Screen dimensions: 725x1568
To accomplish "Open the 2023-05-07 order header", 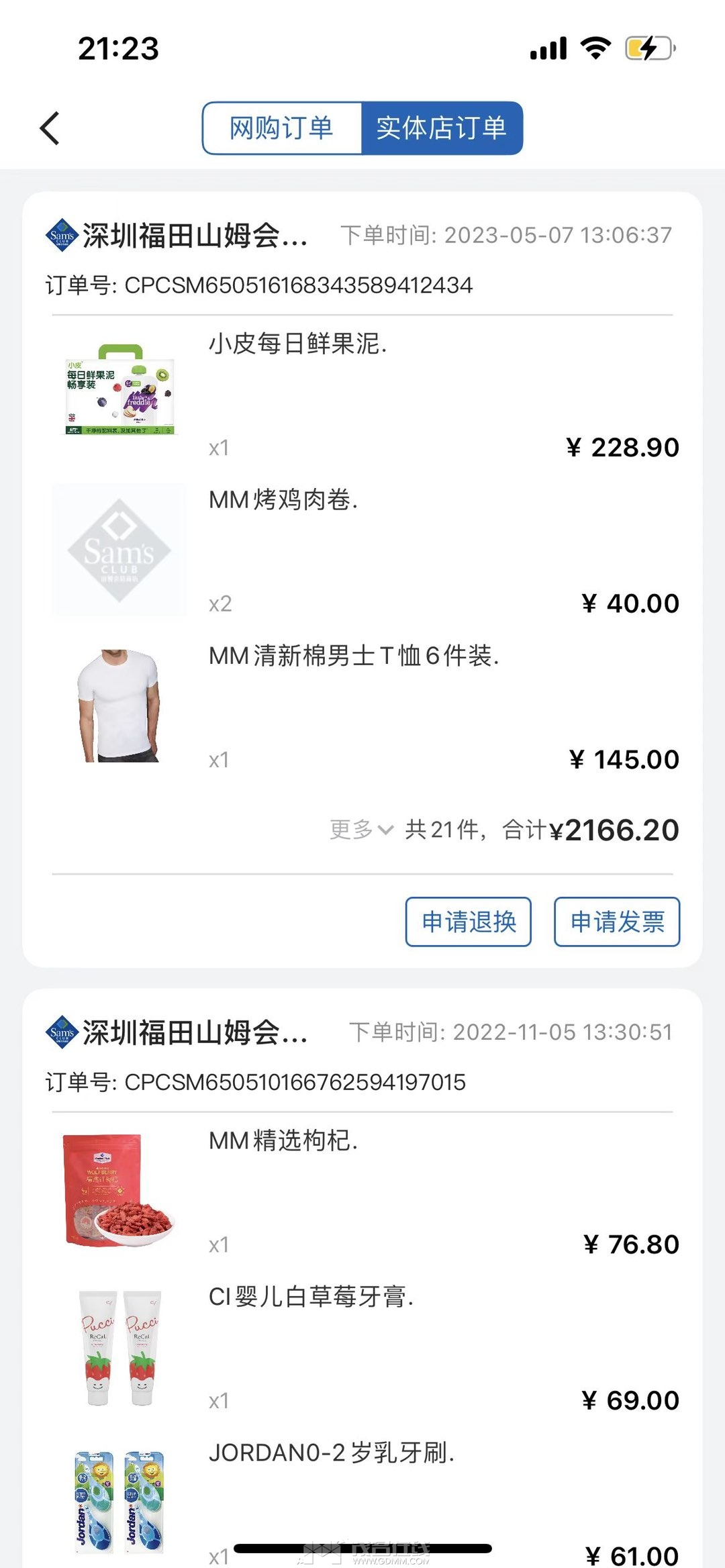I will pyautogui.click(x=362, y=259).
